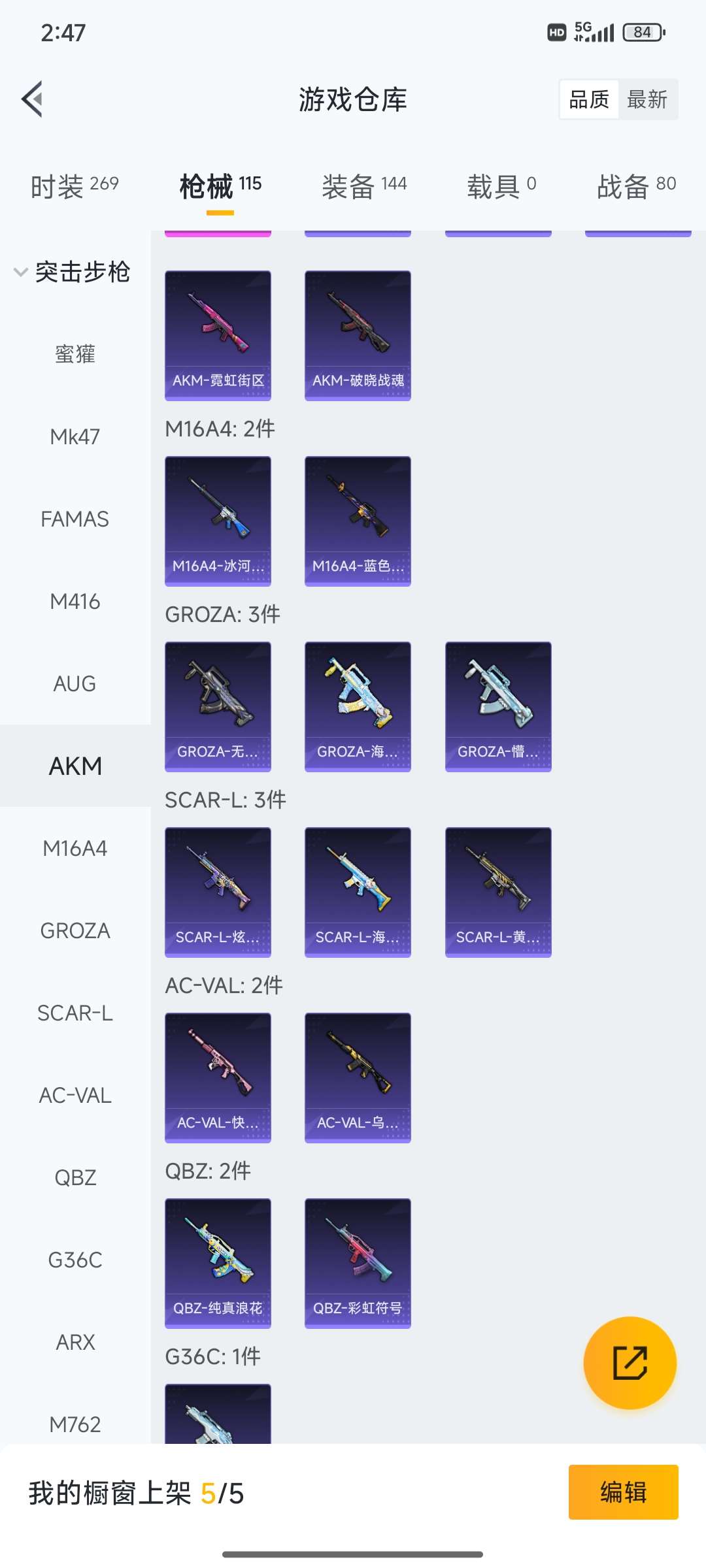Screen dimensions: 706x1568
Task: Open the AKM-霓虹街区 skin
Action: click(x=218, y=335)
